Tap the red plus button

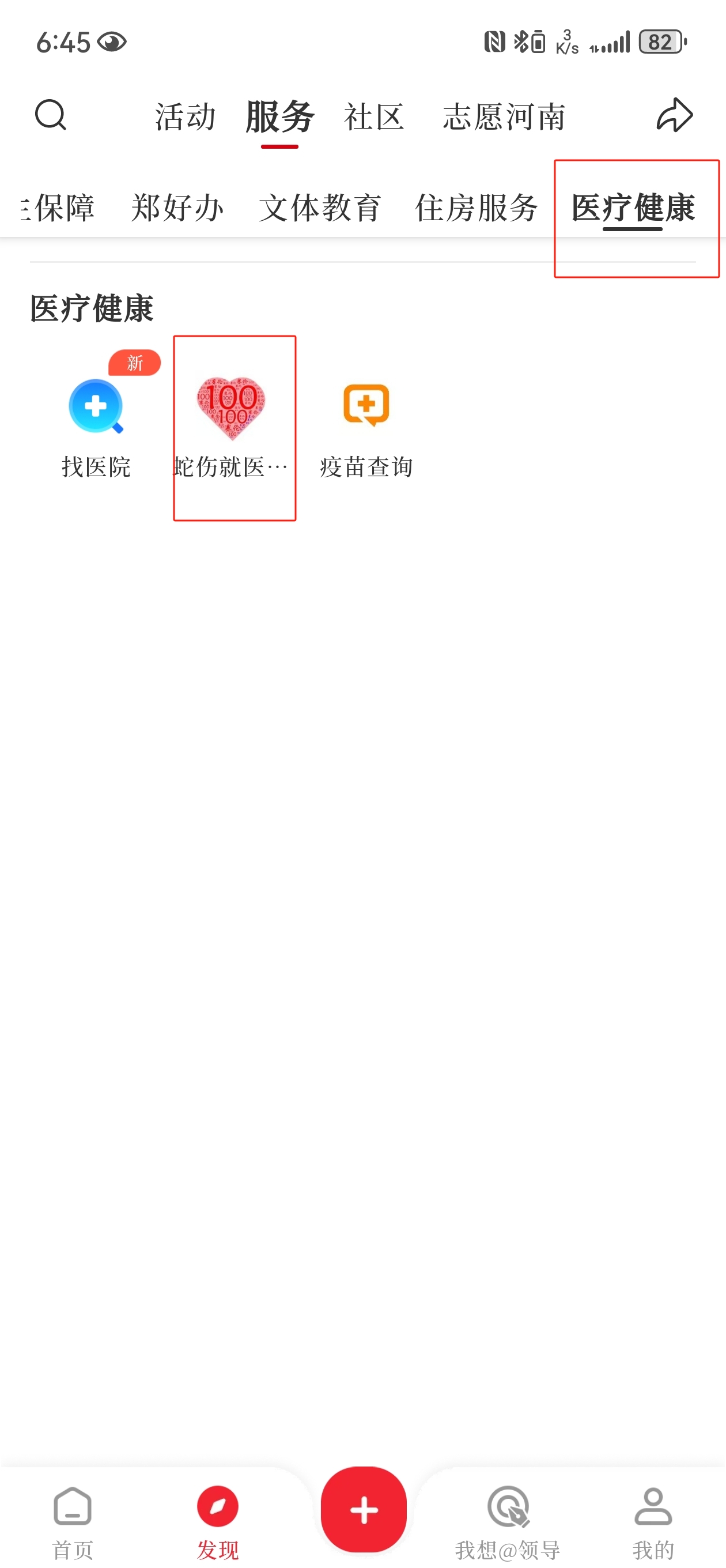point(364,1510)
